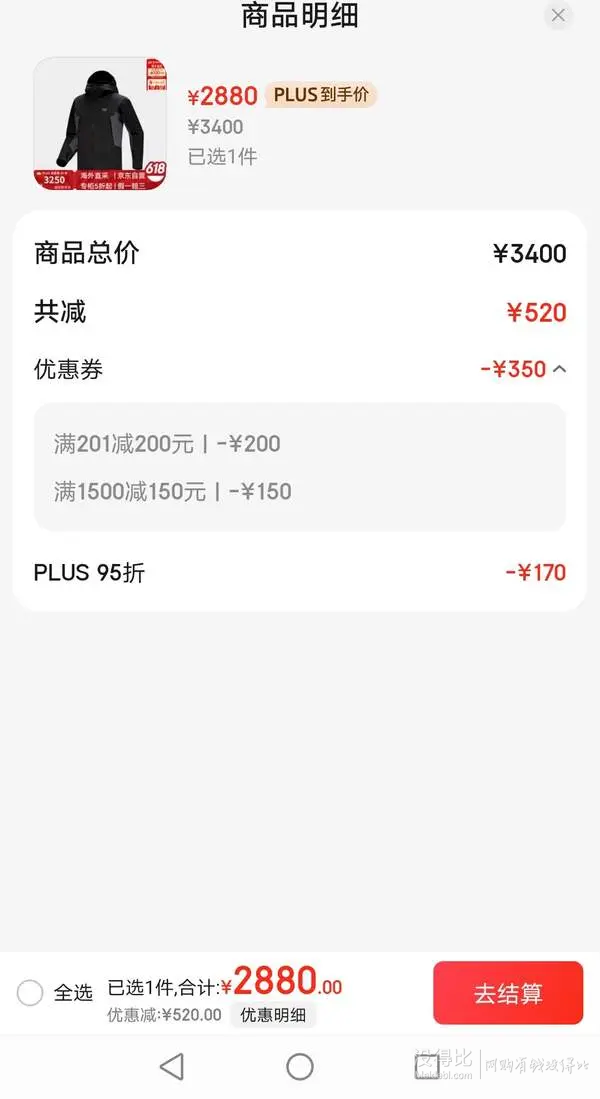Tap the 优惠明细 chip
The image size is (600, 1099).
click(x=273, y=1014)
